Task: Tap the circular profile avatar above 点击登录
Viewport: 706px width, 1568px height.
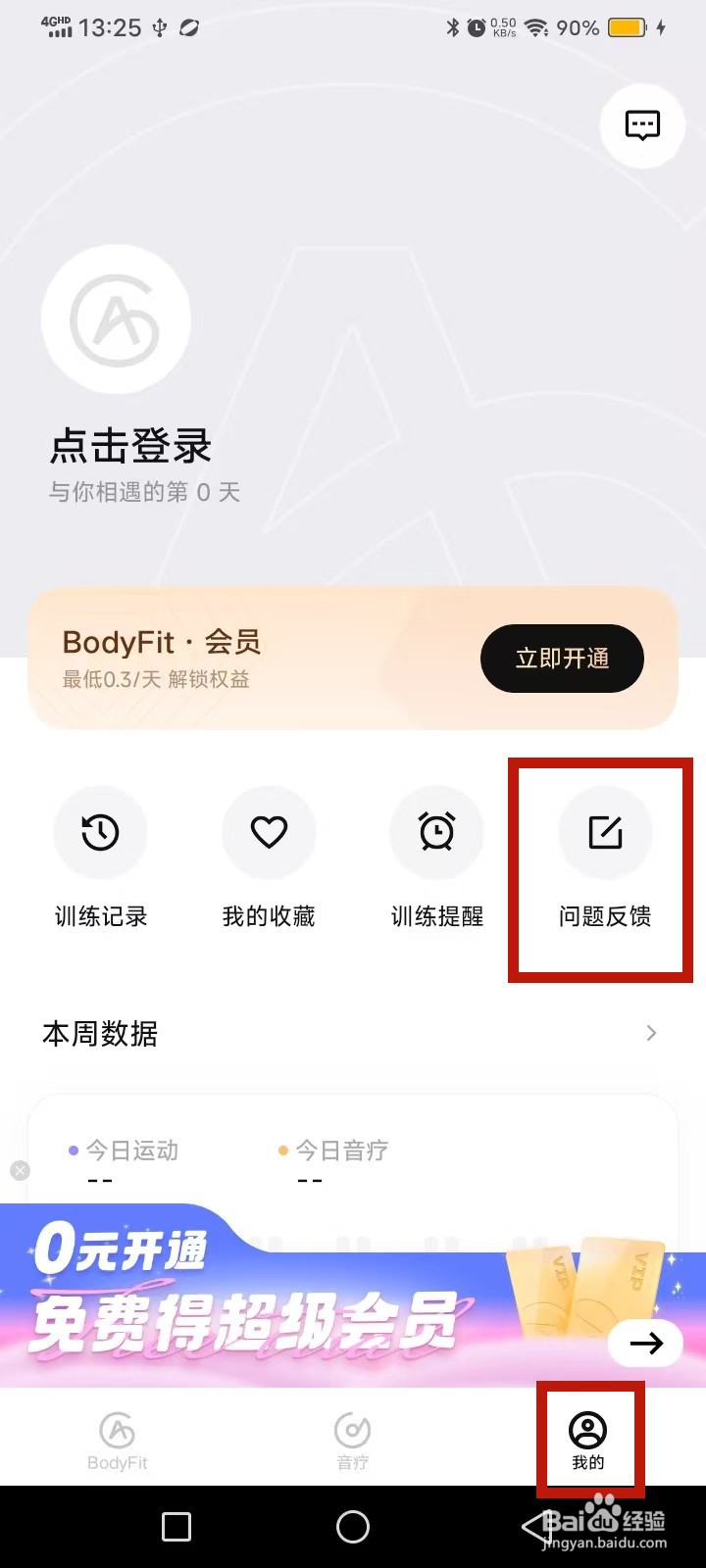Action: click(x=116, y=318)
